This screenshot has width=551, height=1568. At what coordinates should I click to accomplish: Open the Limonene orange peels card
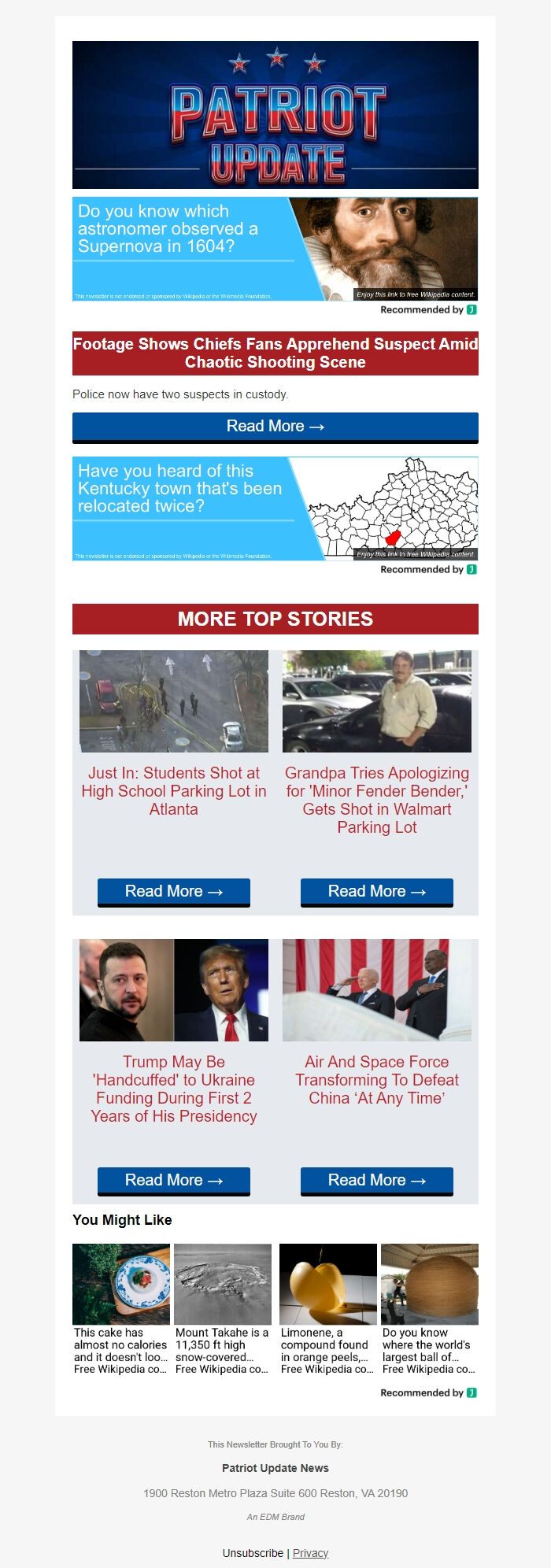[327, 1309]
